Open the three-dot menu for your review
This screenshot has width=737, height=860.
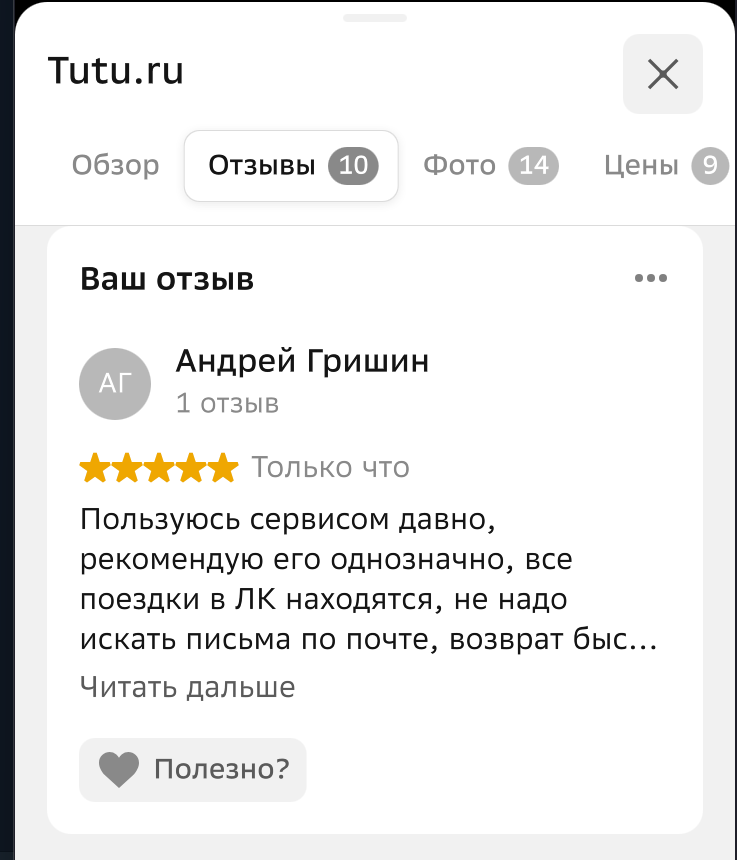point(650,279)
